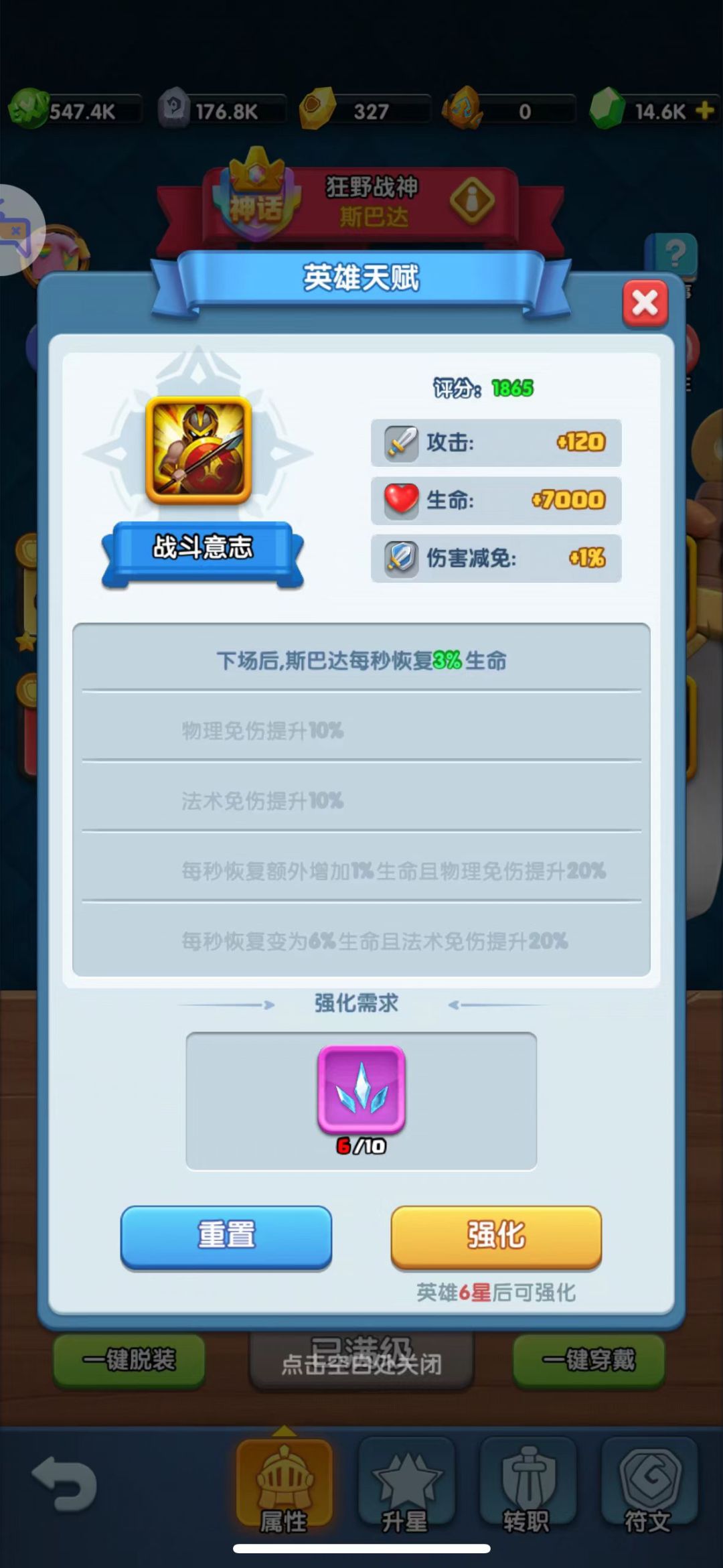723x1568 pixels.
Task: Select the 战斗意志 talent icon
Action: [x=199, y=453]
